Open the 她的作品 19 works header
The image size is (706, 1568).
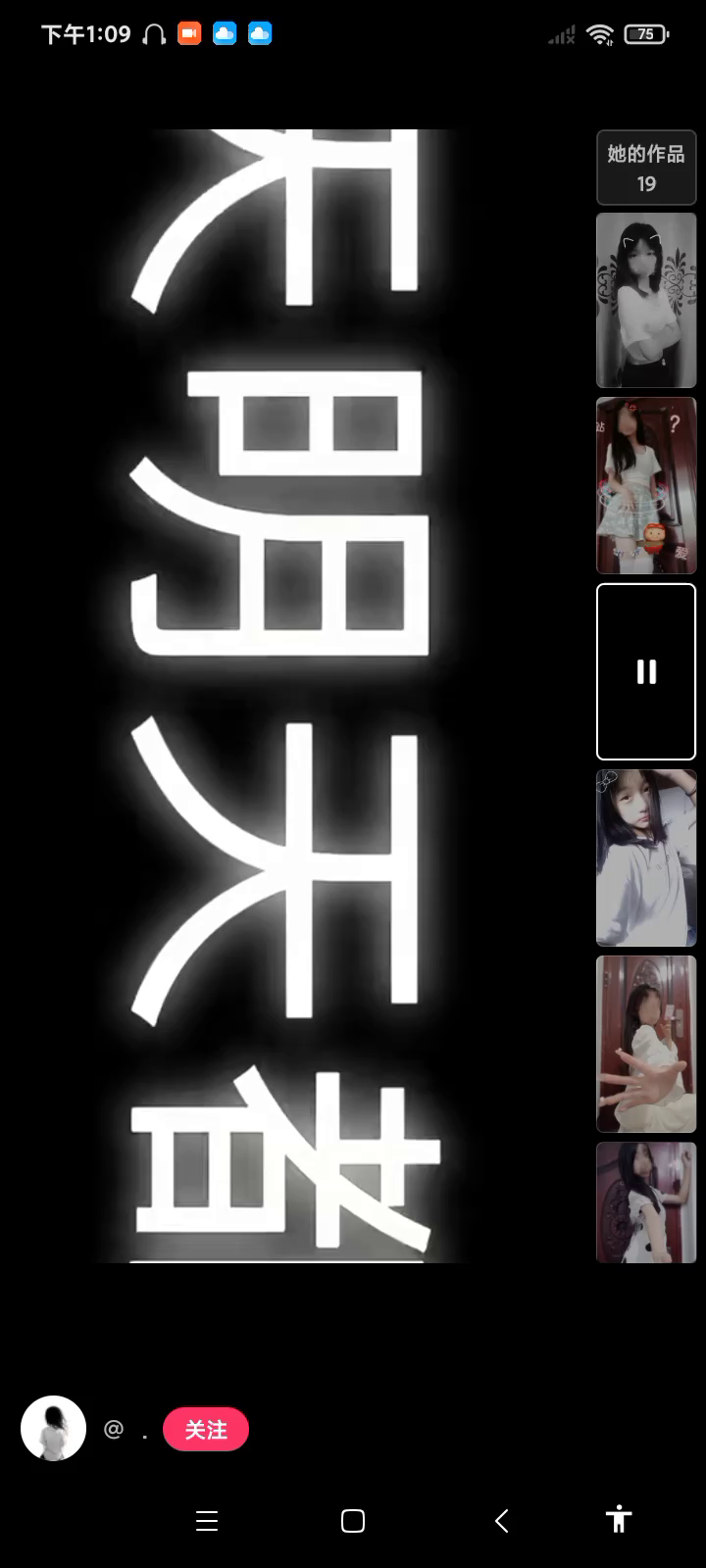click(646, 168)
